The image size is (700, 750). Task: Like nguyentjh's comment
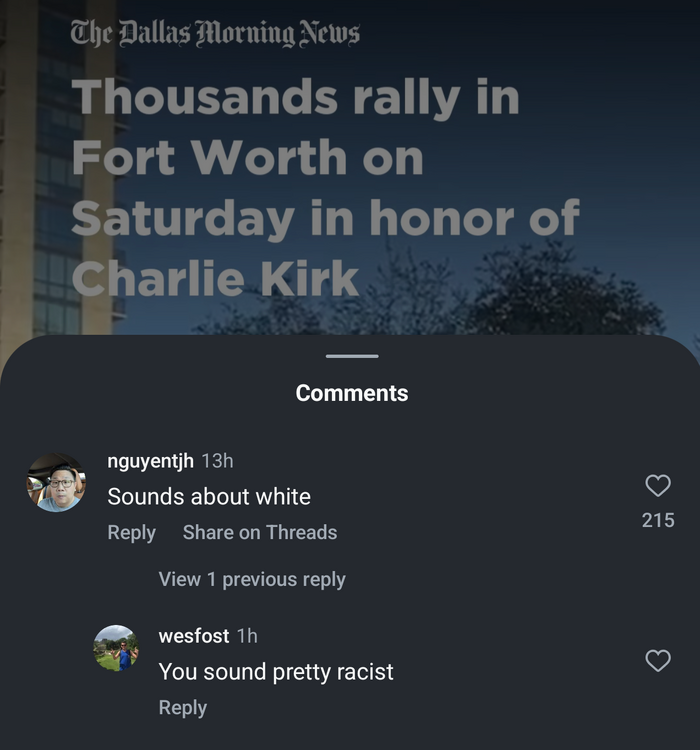(657, 486)
